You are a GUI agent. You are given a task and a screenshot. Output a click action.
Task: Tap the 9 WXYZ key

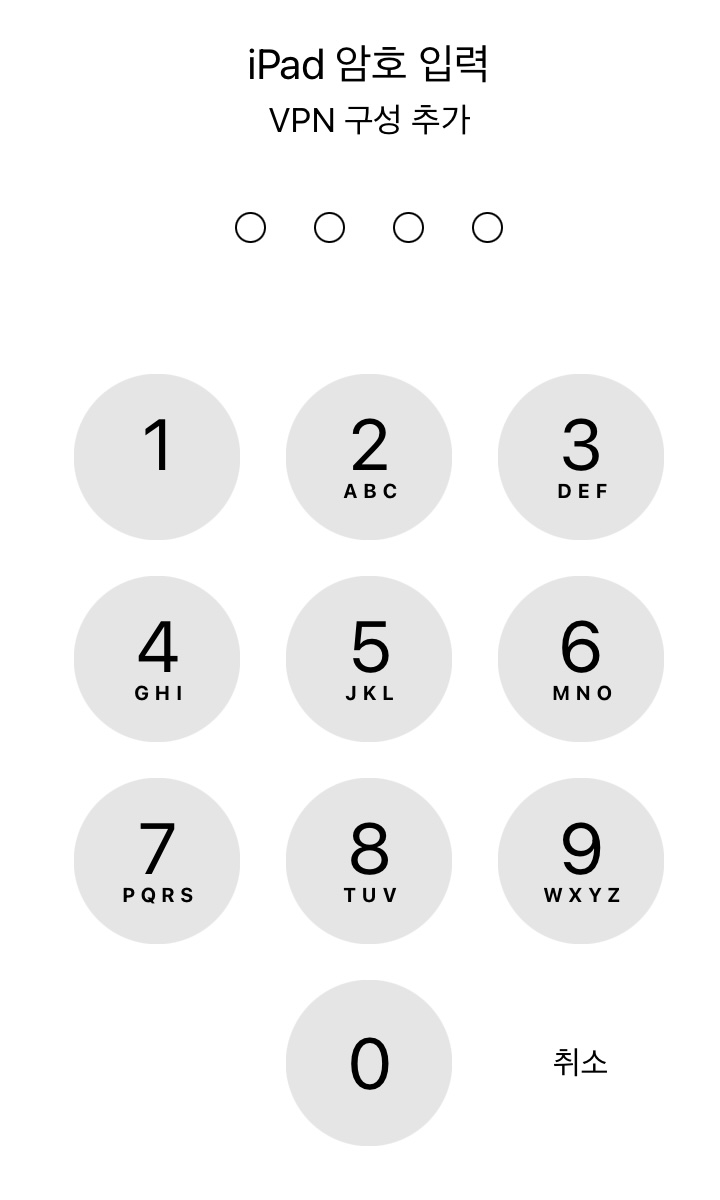[581, 861]
